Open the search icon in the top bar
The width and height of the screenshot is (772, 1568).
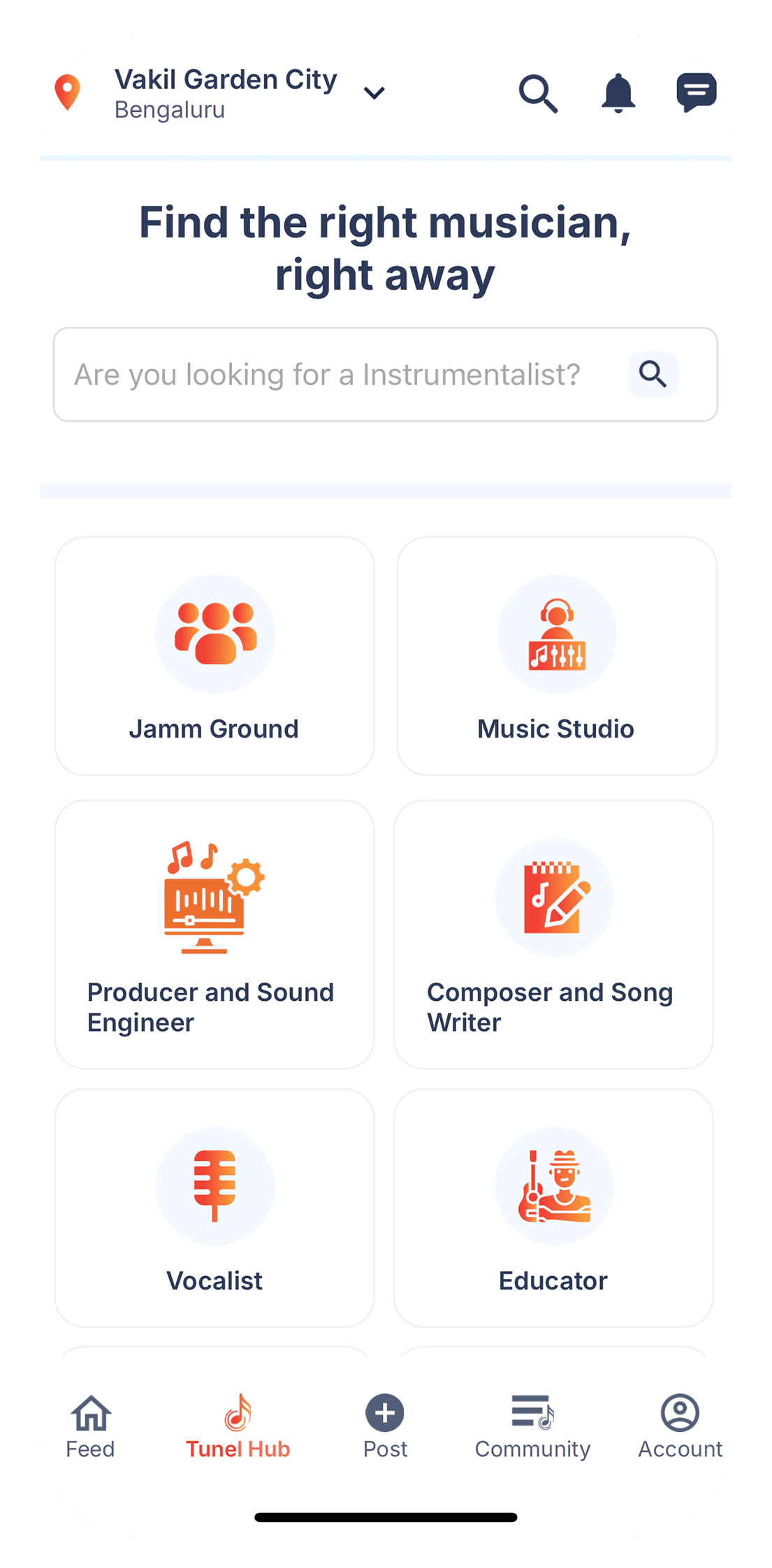pos(537,93)
